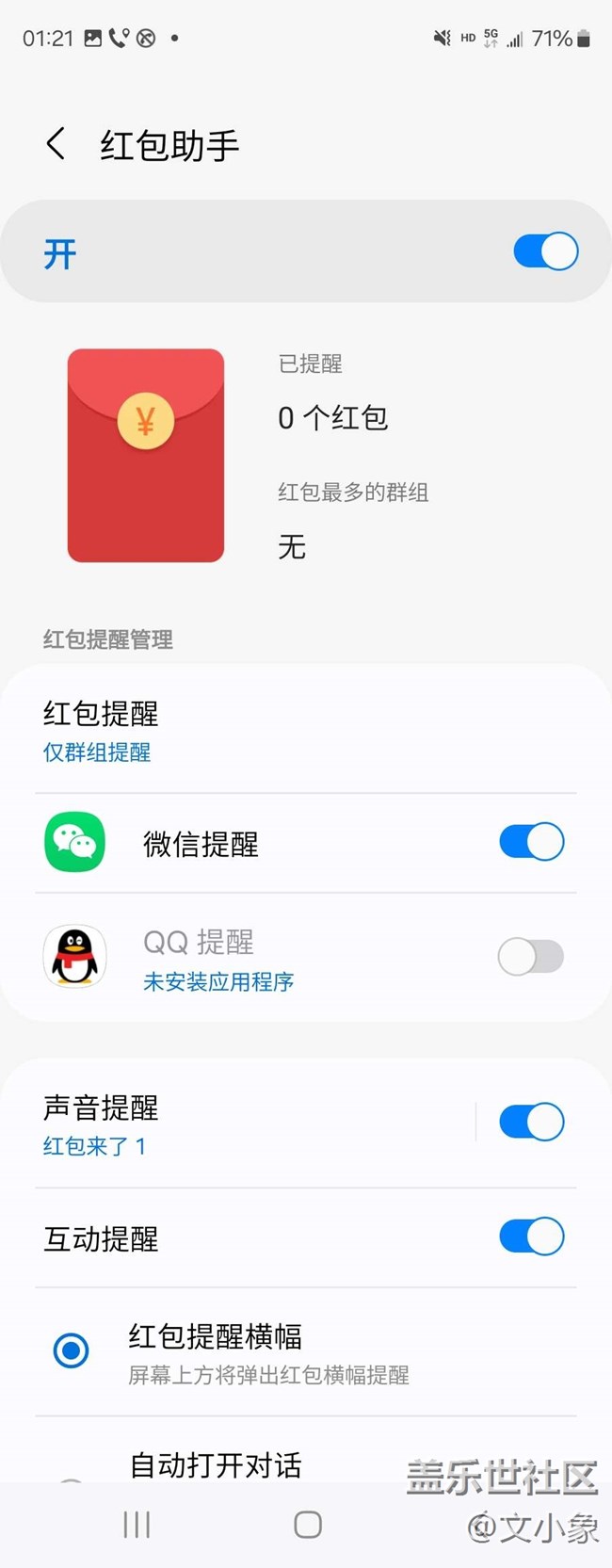The height and width of the screenshot is (1568, 612).
Task: Open recent apps from navigation bar
Action: [x=137, y=1525]
